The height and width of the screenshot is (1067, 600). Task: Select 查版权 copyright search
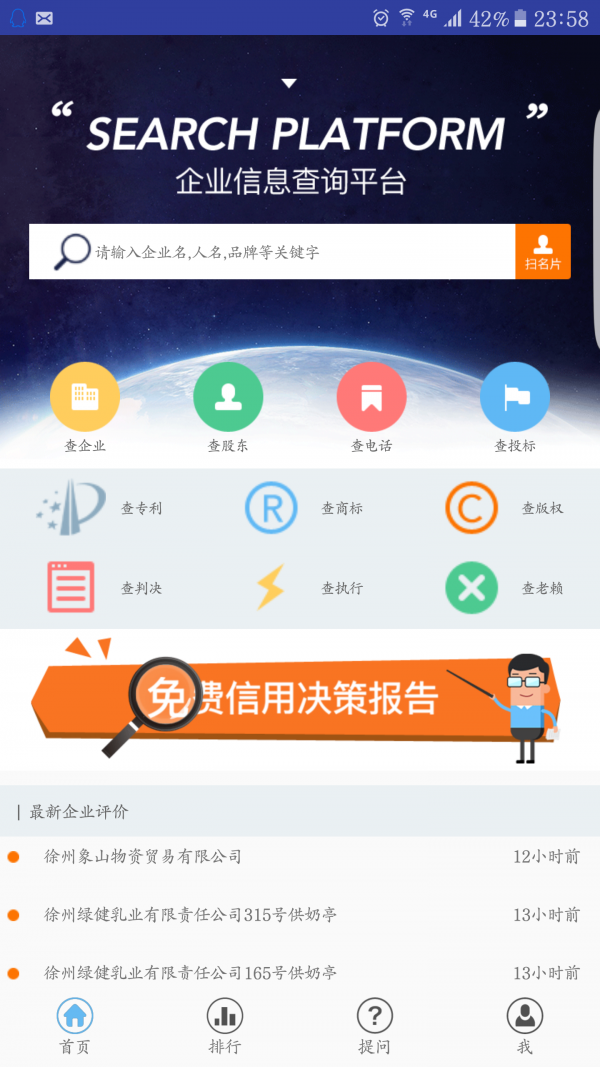pyautogui.click(x=500, y=508)
